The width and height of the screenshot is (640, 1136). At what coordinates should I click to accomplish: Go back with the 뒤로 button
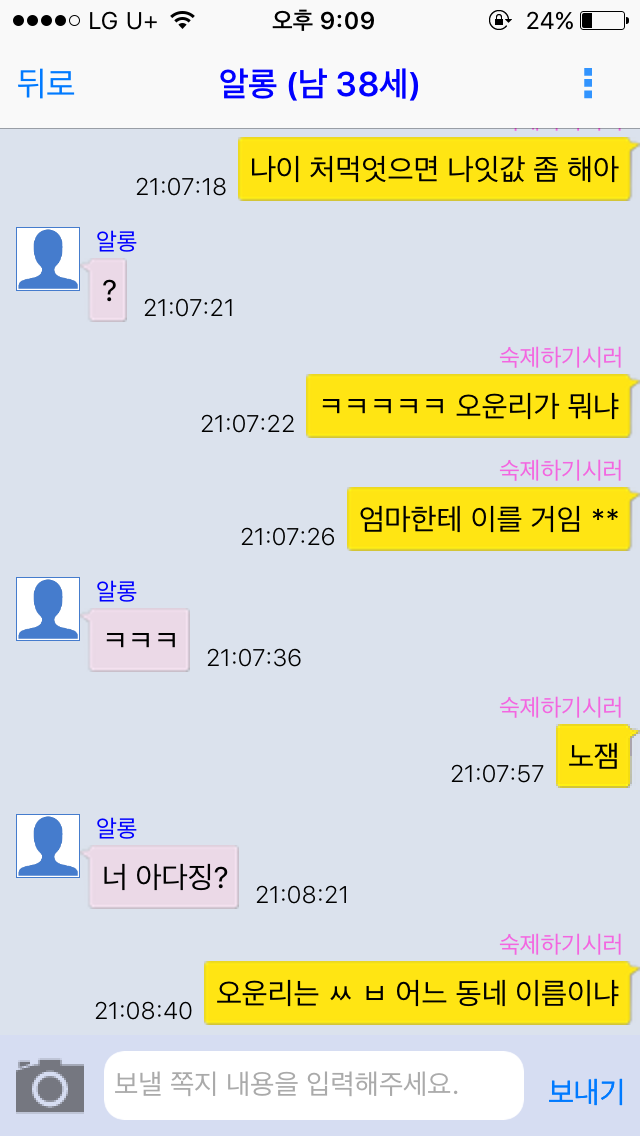tap(46, 83)
